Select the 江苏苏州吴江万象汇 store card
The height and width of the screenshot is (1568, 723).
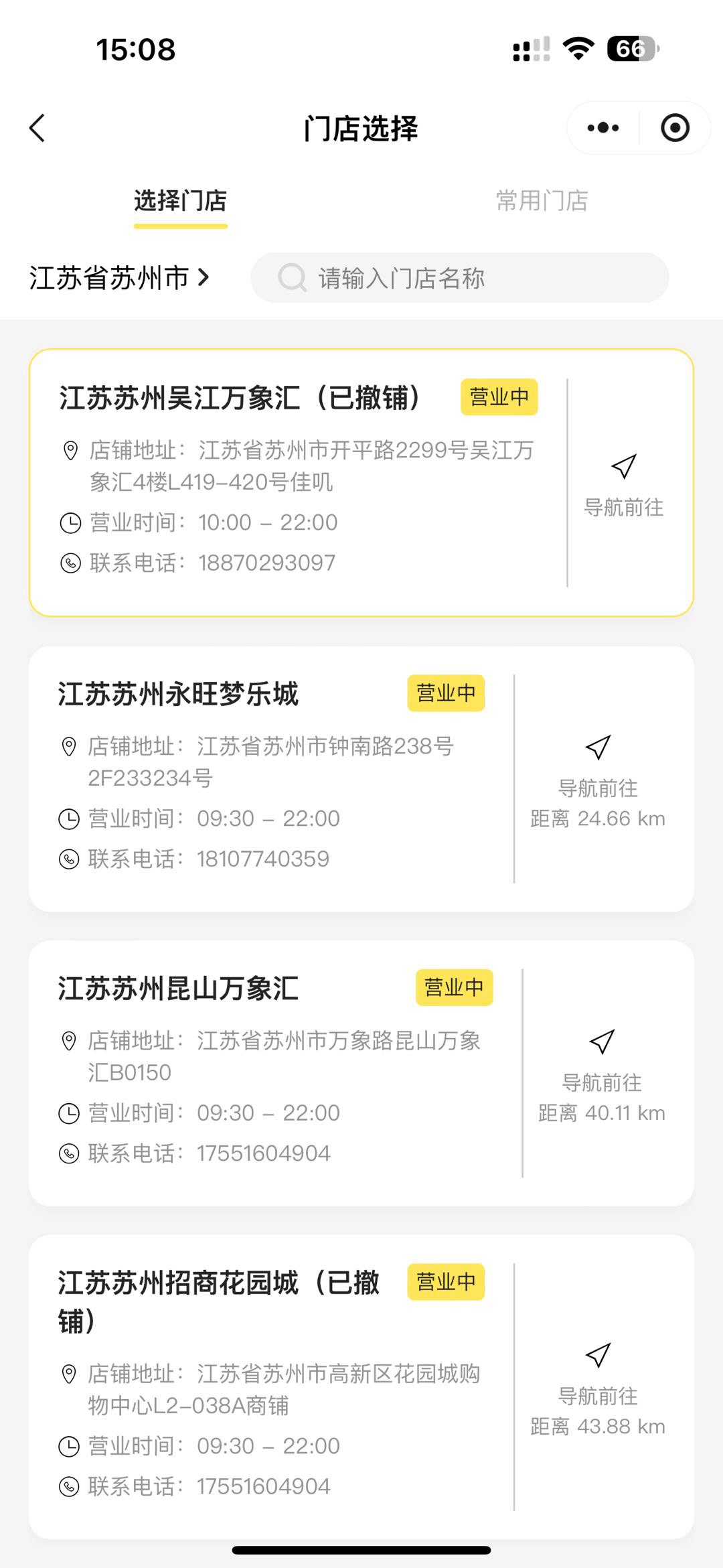pyautogui.click(x=295, y=482)
